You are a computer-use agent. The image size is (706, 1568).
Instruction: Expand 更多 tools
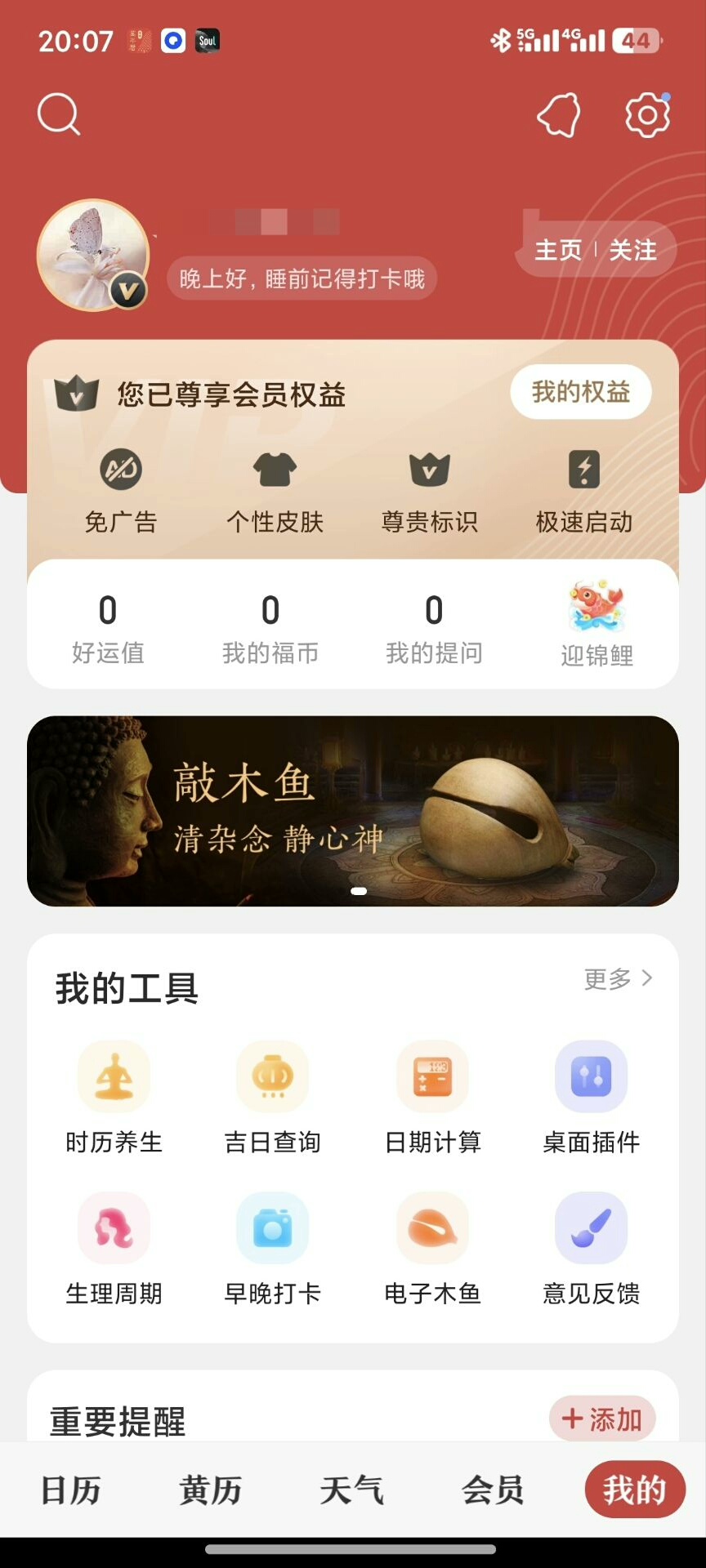point(618,978)
